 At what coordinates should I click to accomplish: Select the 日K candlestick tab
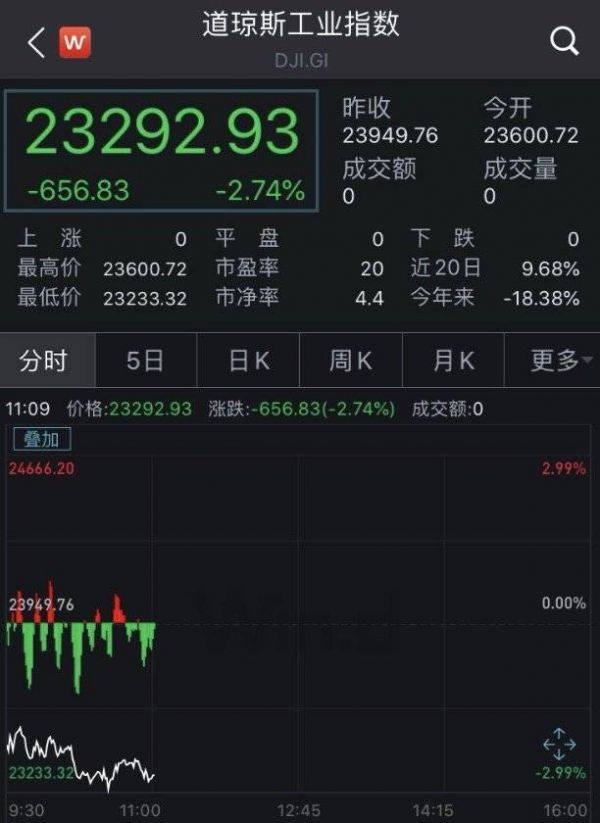coord(249,361)
